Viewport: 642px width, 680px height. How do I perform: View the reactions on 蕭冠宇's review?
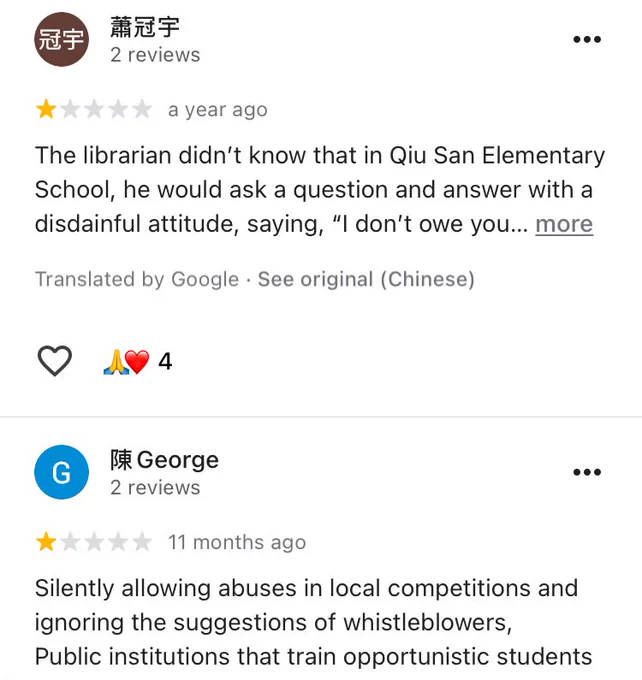(x=138, y=361)
